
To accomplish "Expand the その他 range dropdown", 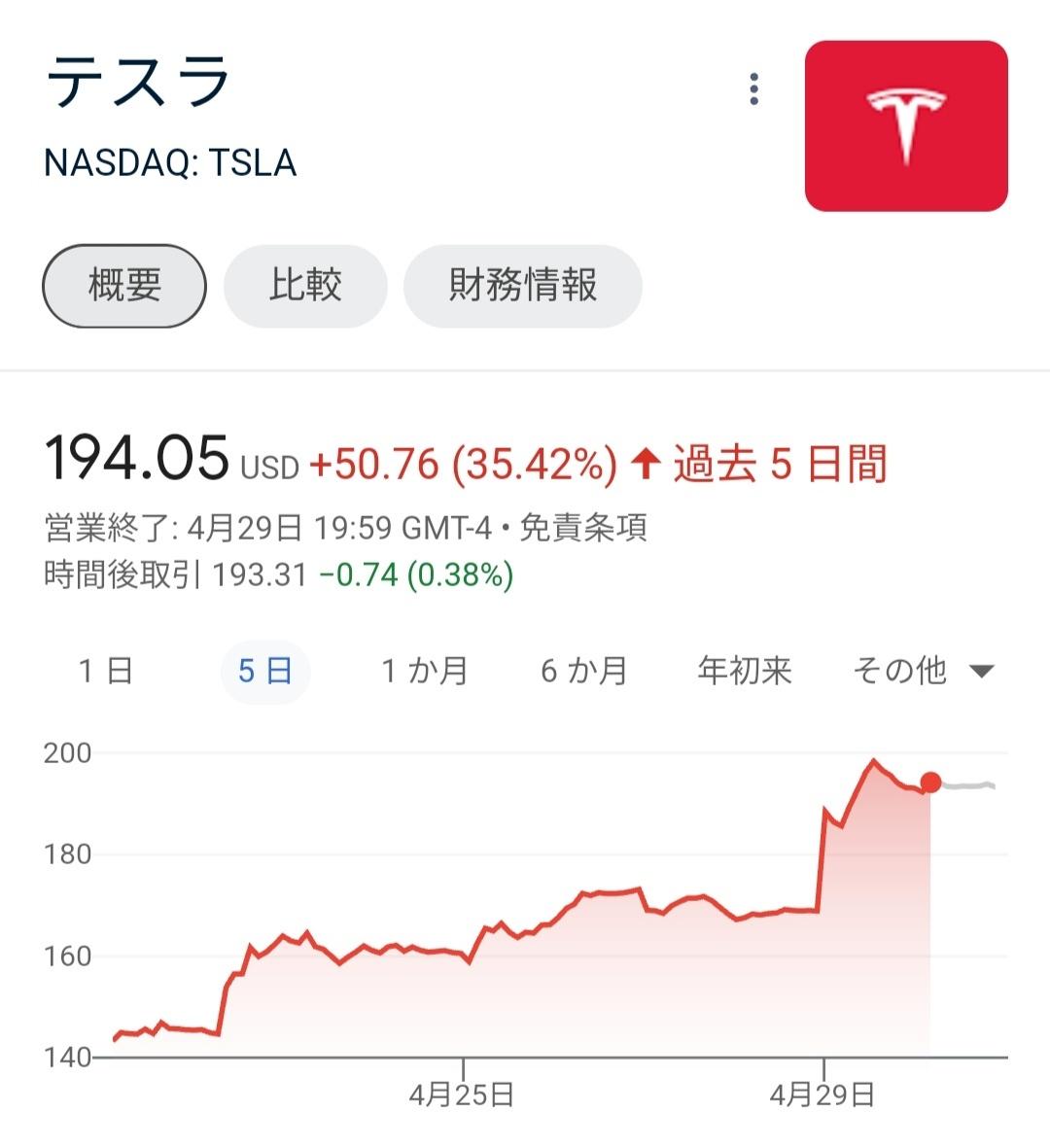I will (x=923, y=671).
